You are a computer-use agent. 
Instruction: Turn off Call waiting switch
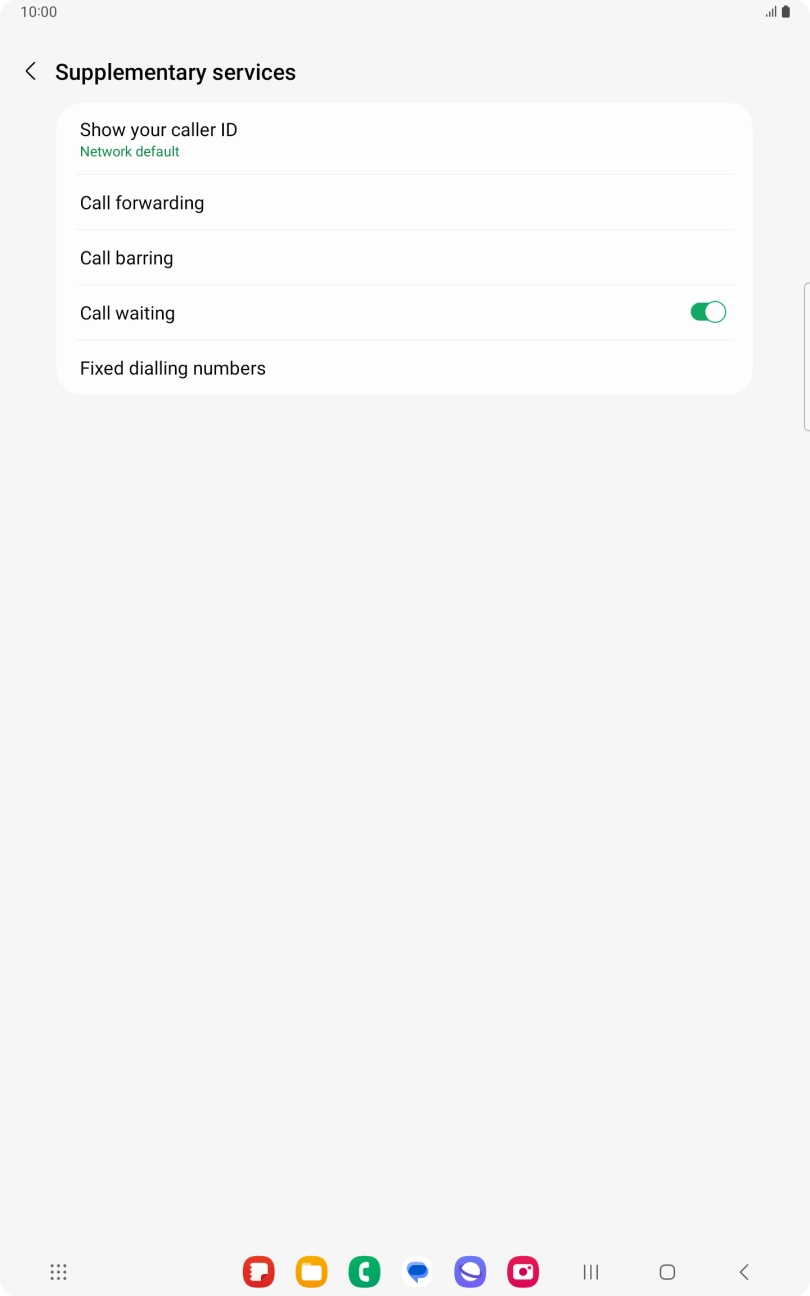(x=708, y=312)
